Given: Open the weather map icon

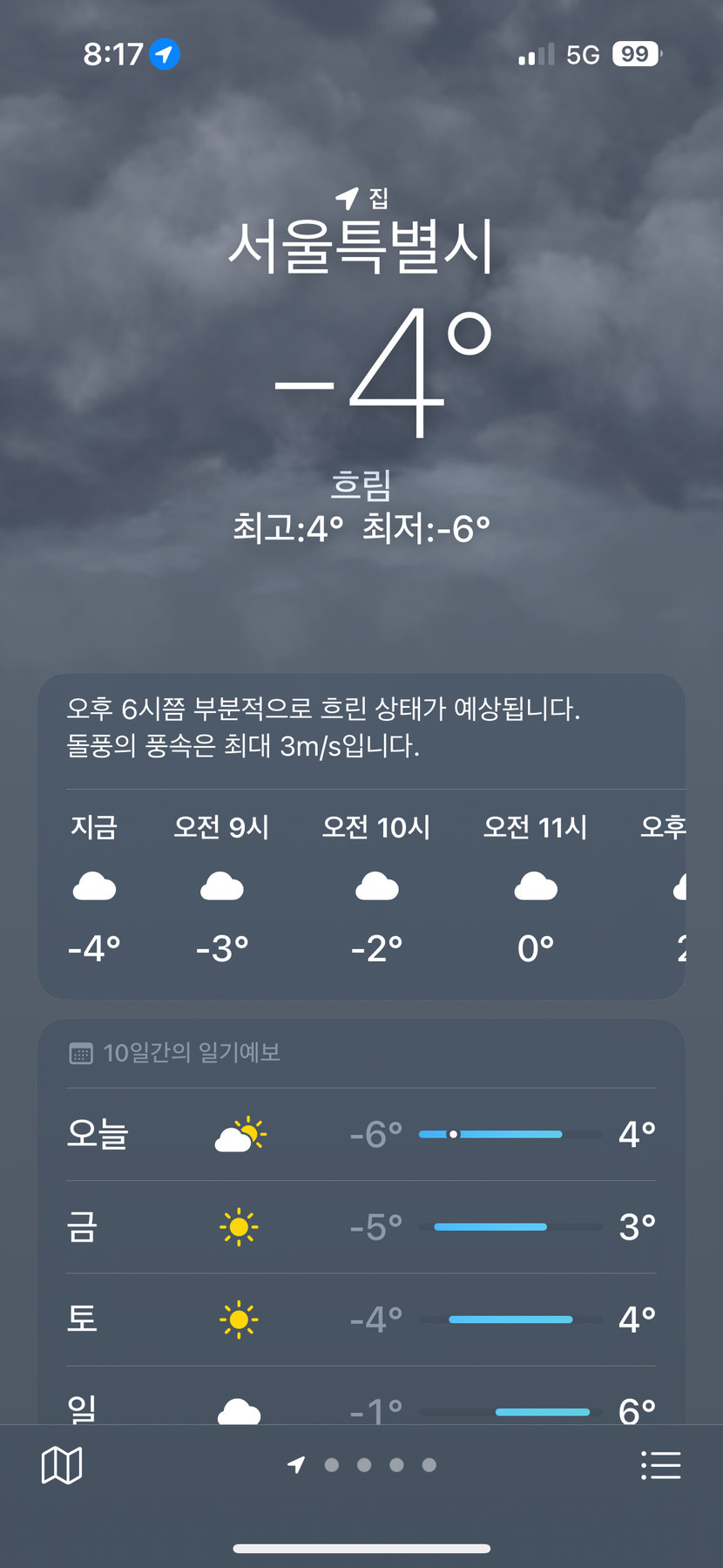Looking at the screenshot, I should 62,1465.
